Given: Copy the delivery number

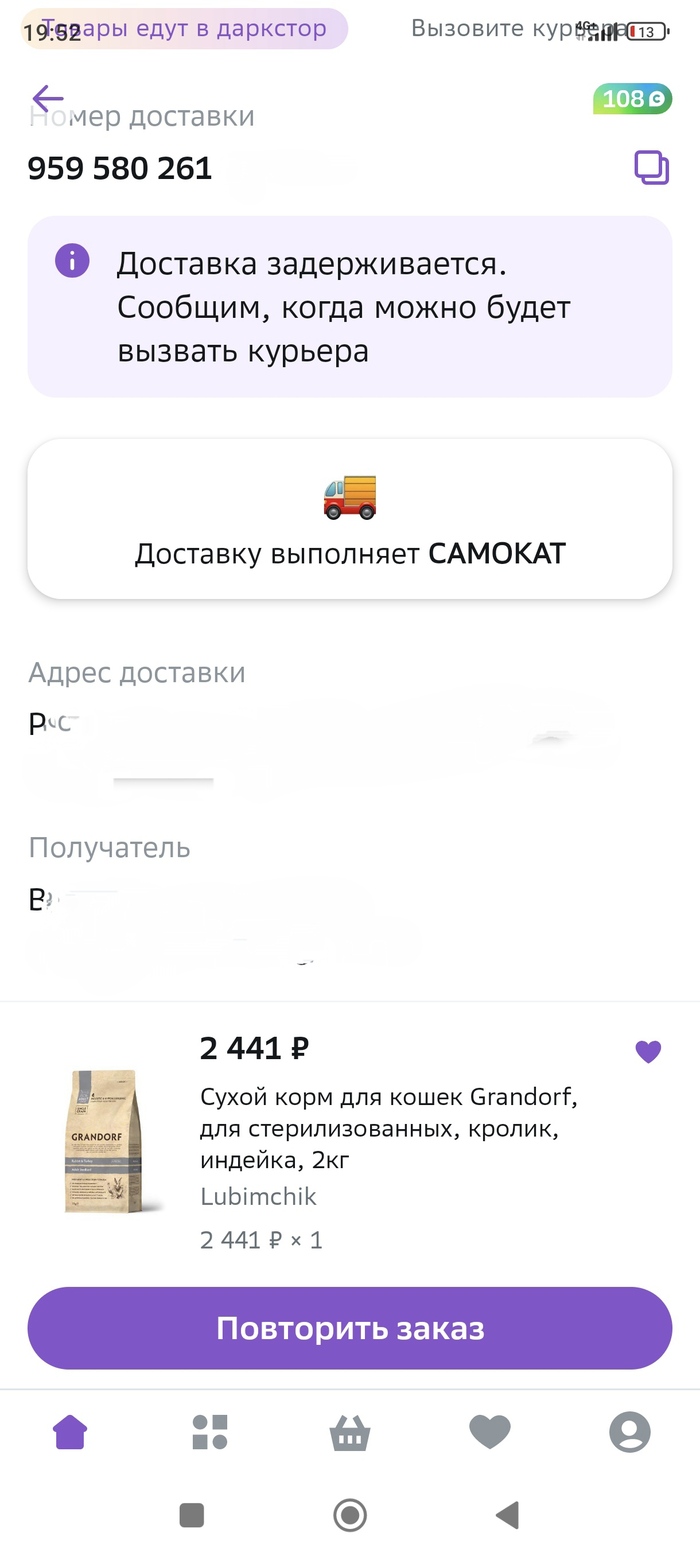Looking at the screenshot, I should (651, 168).
